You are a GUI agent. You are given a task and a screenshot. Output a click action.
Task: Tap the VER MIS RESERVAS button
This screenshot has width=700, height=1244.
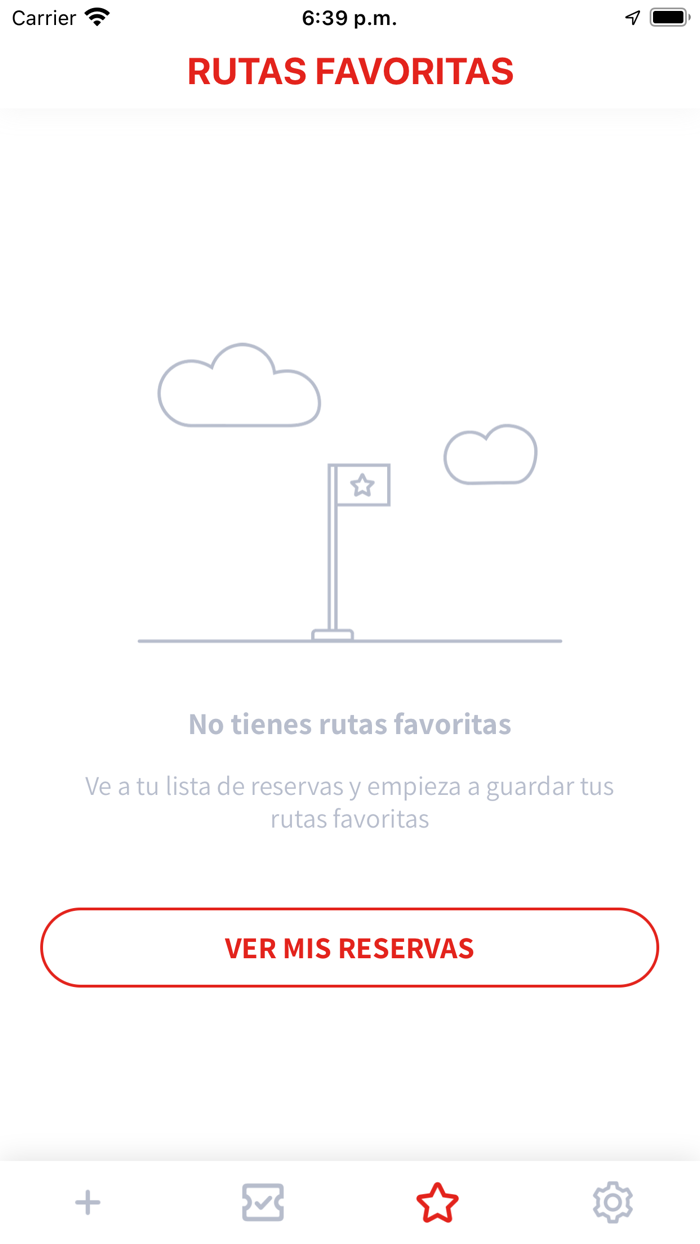pos(349,948)
